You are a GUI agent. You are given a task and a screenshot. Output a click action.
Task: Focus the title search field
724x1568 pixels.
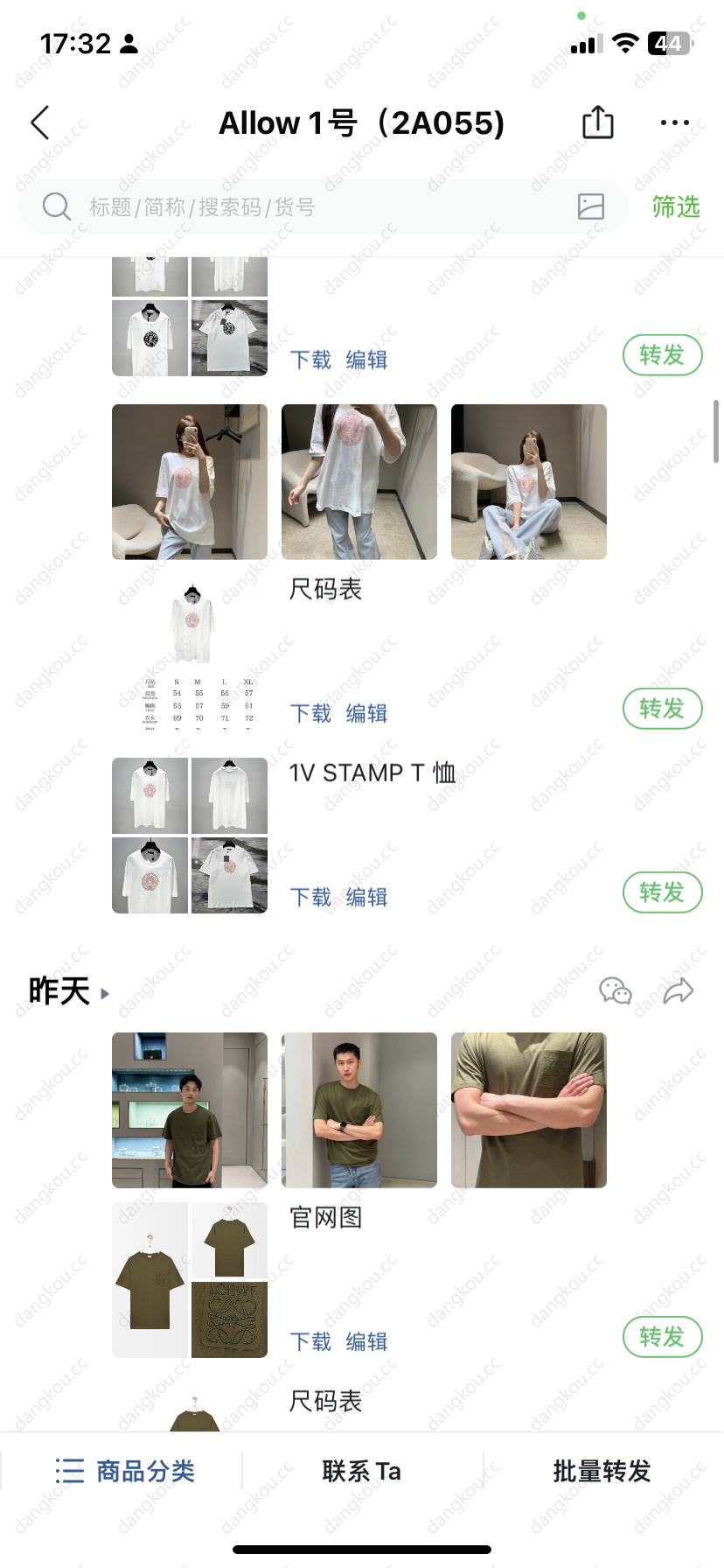coord(315,207)
